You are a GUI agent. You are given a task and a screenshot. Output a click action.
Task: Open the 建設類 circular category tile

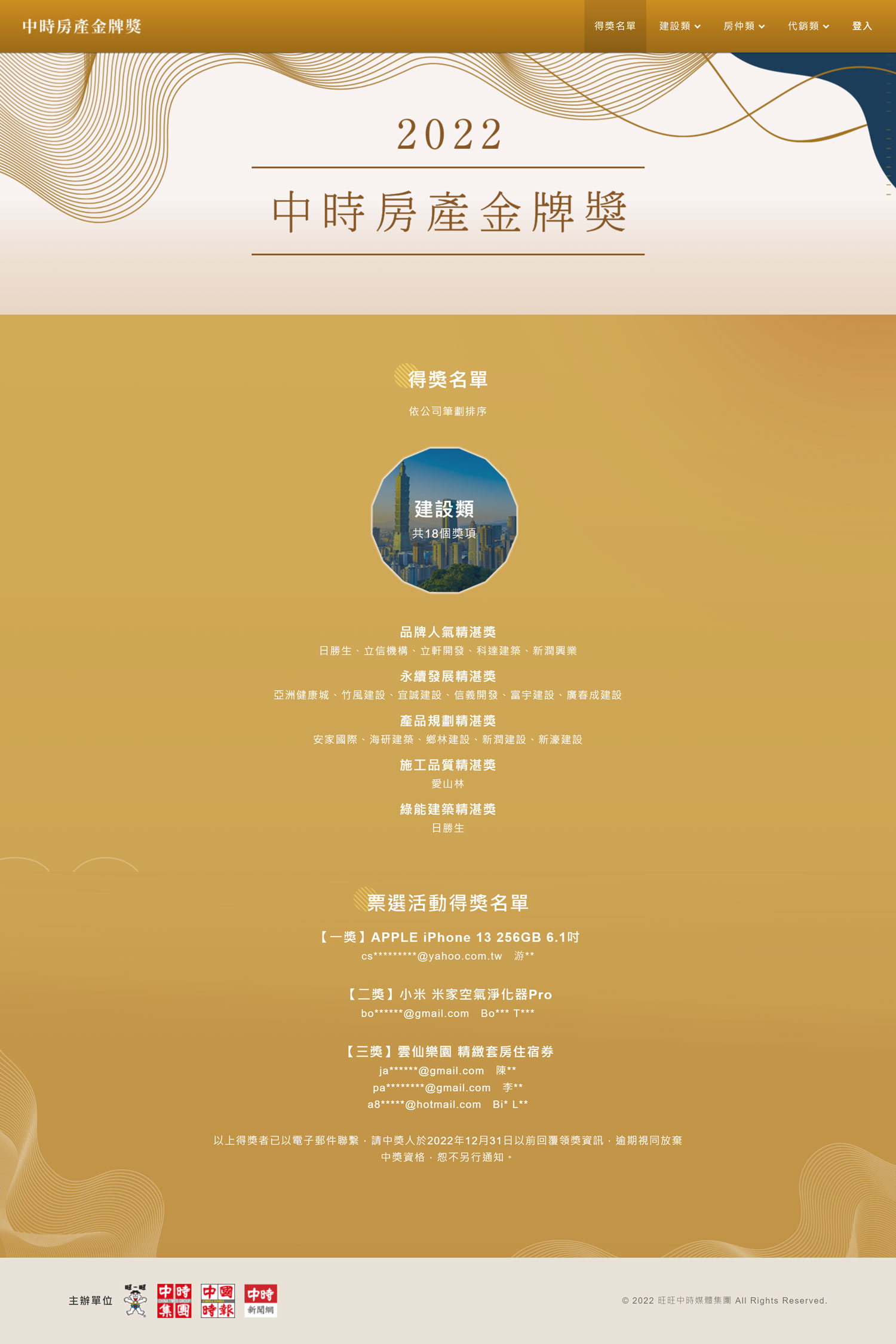coord(444,520)
